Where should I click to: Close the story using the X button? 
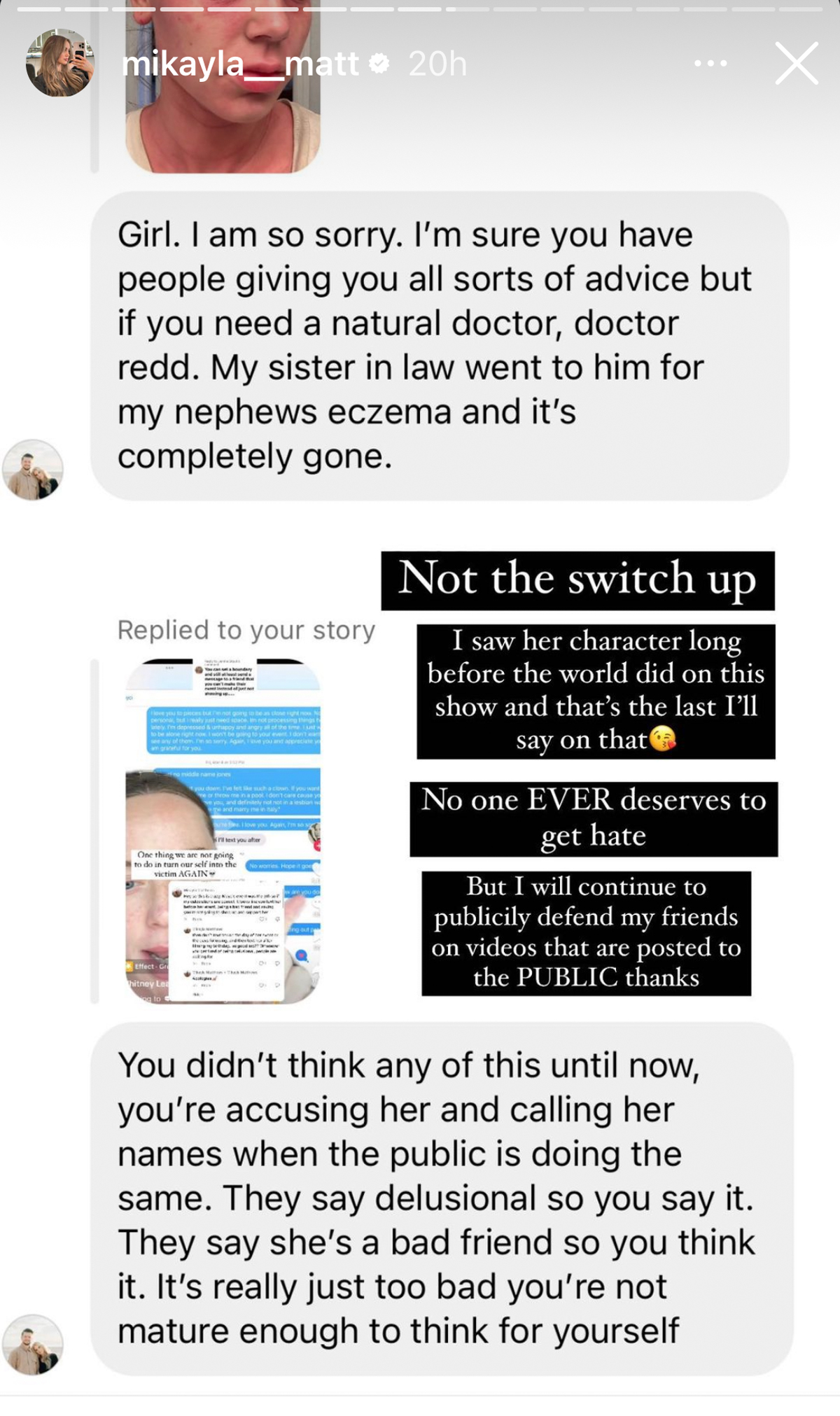tap(796, 64)
